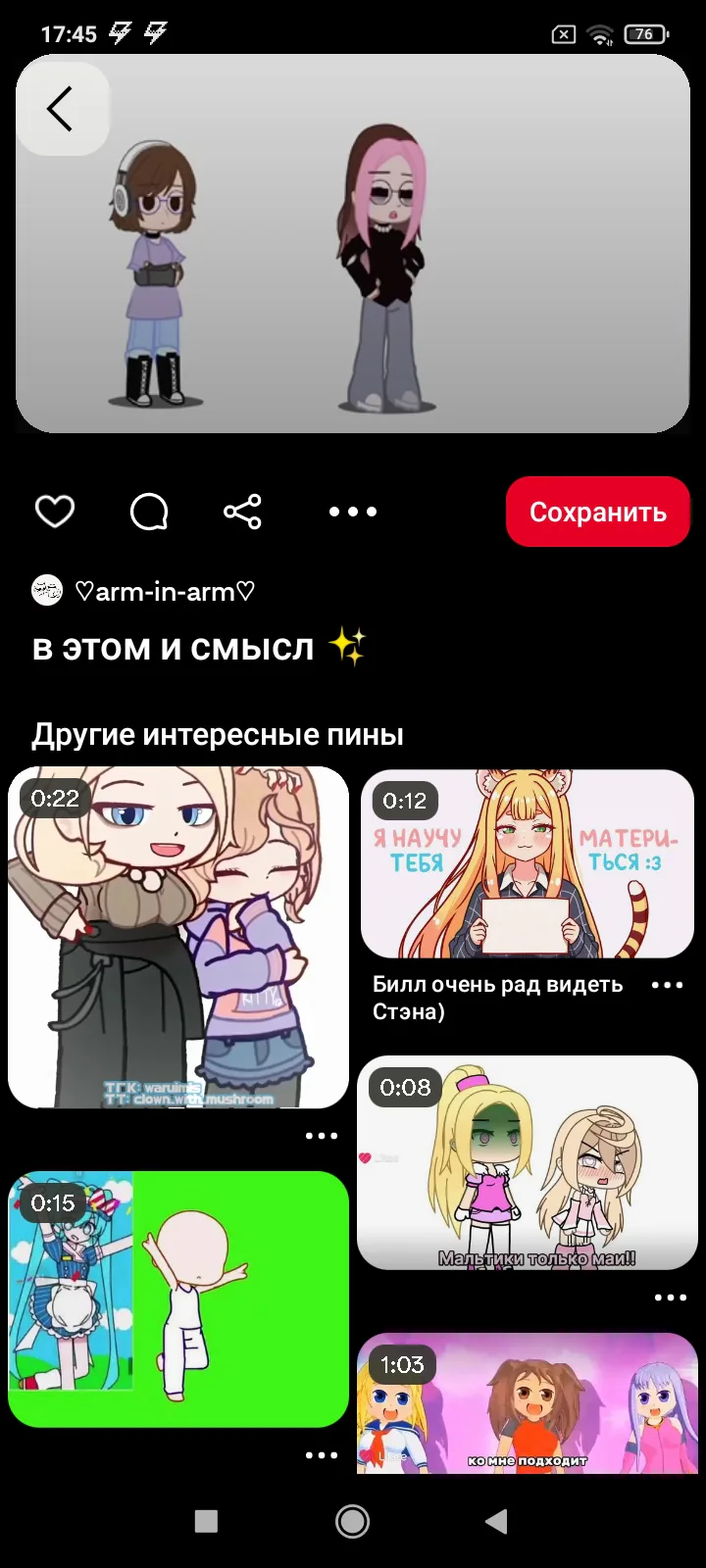Open the 1:03 video pin
The width and height of the screenshot is (706, 1568).
[x=528, y=1403]
